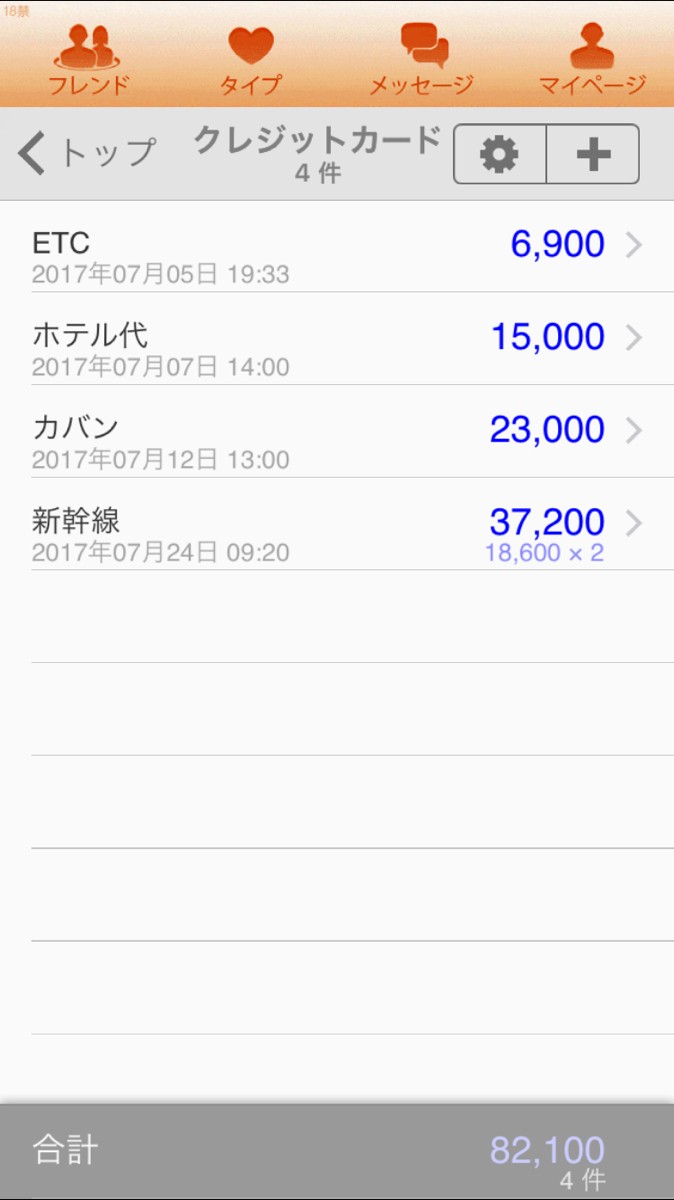Image resolution: width=674 pixels, height=1200 pixels.
Task: Open settings with the gear icon
Action: pyautogui.click(x=500, y=154)
